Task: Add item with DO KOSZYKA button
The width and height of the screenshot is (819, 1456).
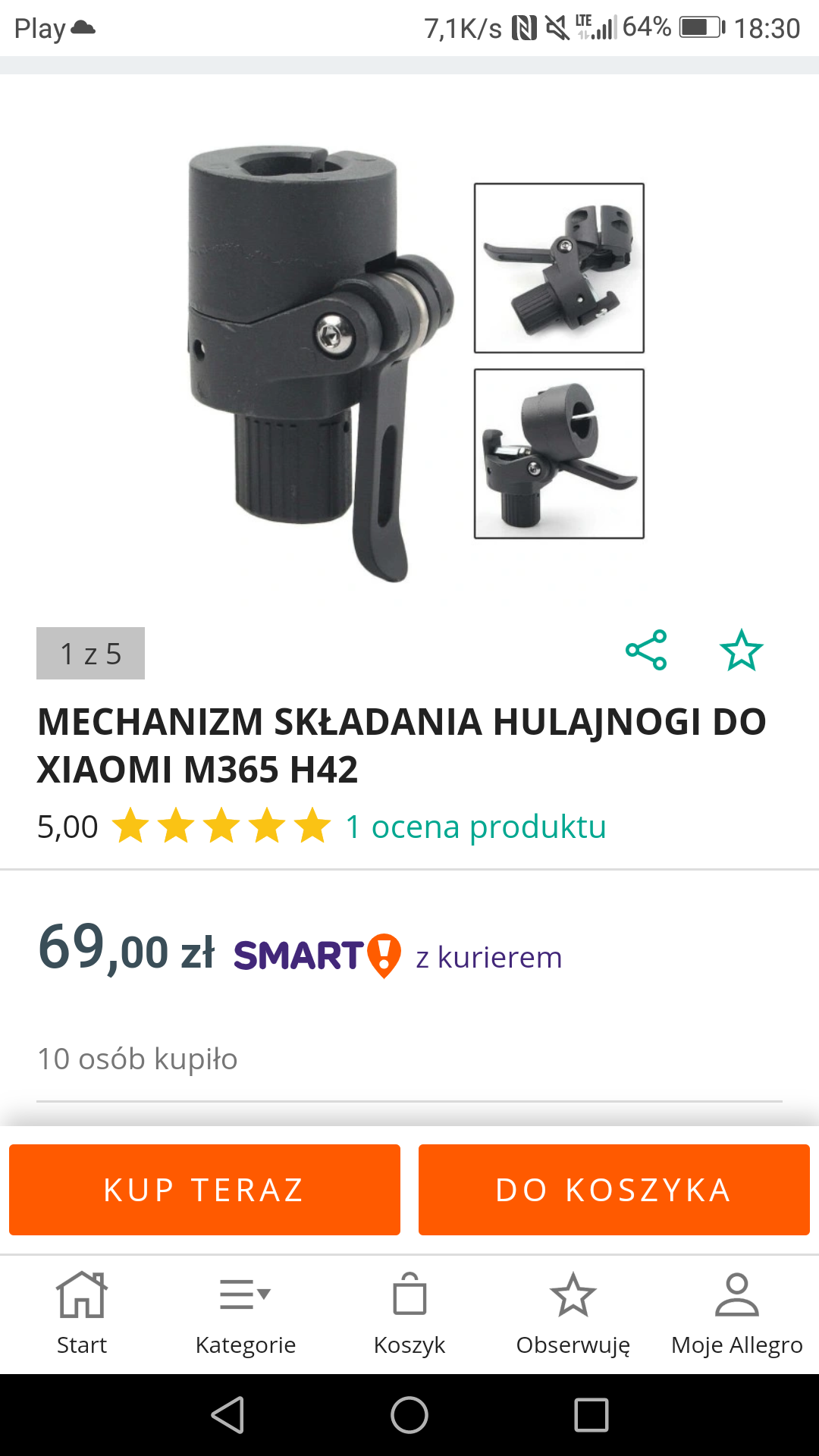Action: click(x=613, y=1190)
